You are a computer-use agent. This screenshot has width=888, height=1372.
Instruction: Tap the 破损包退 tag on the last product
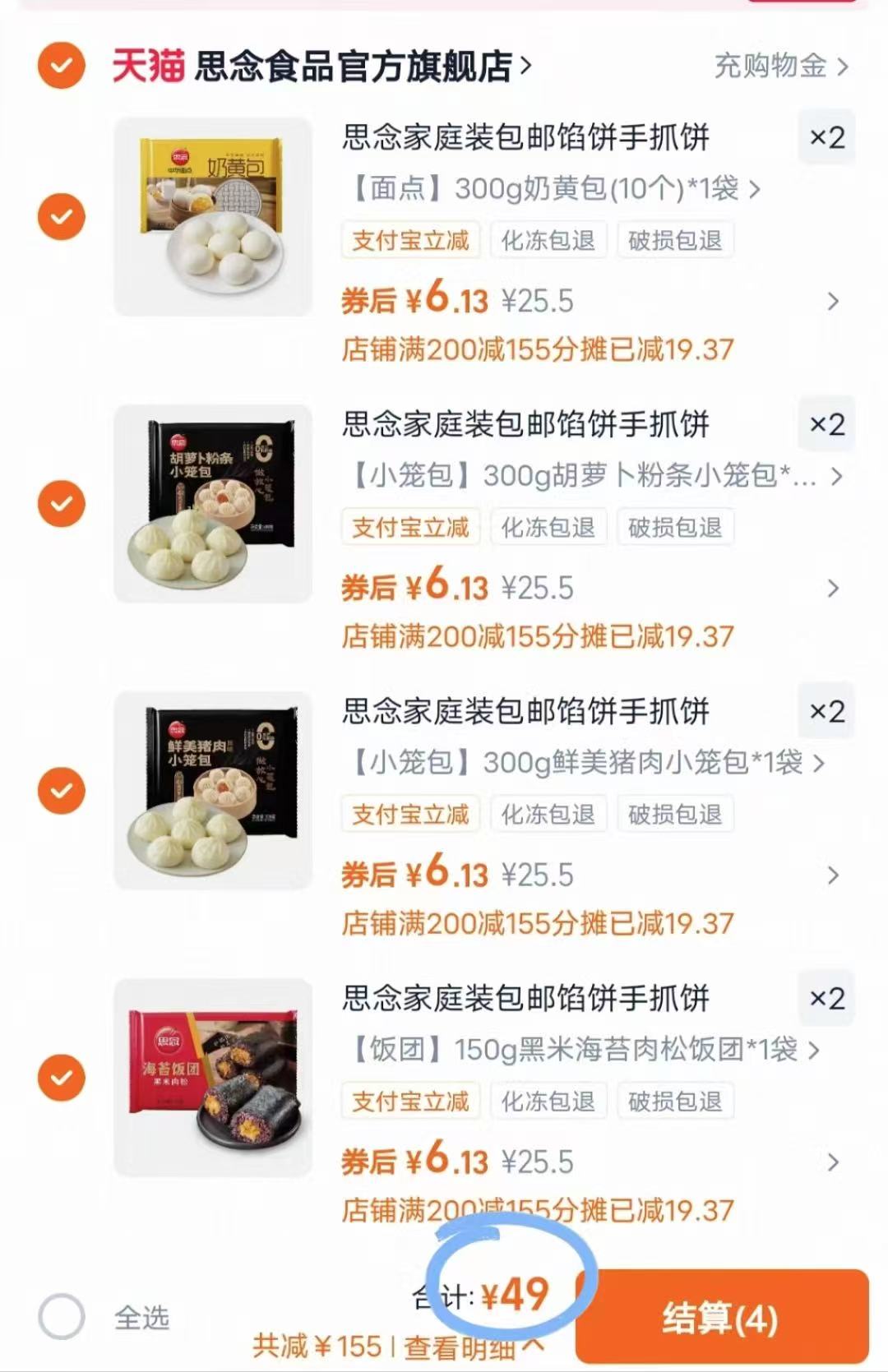[676, 1101]
